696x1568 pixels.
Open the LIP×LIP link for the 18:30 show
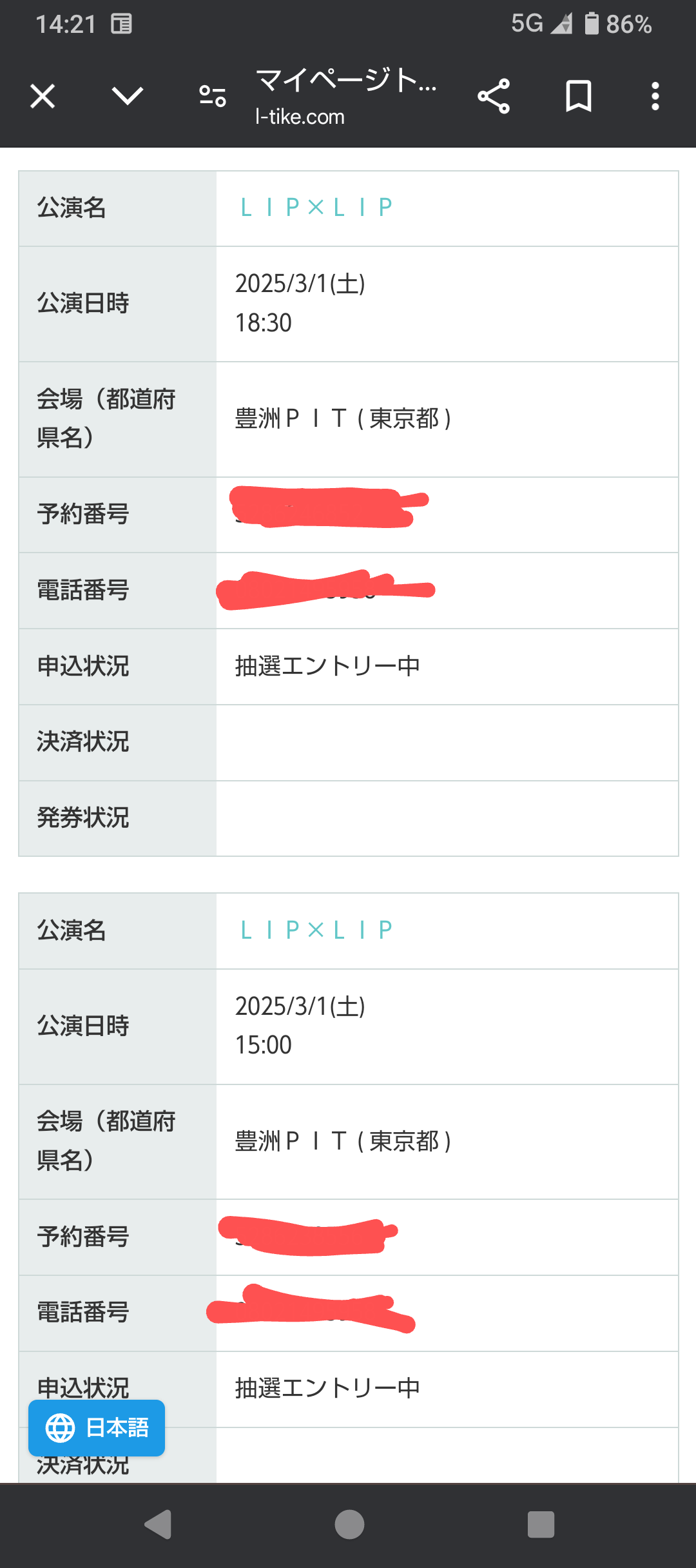coord(316,208)
